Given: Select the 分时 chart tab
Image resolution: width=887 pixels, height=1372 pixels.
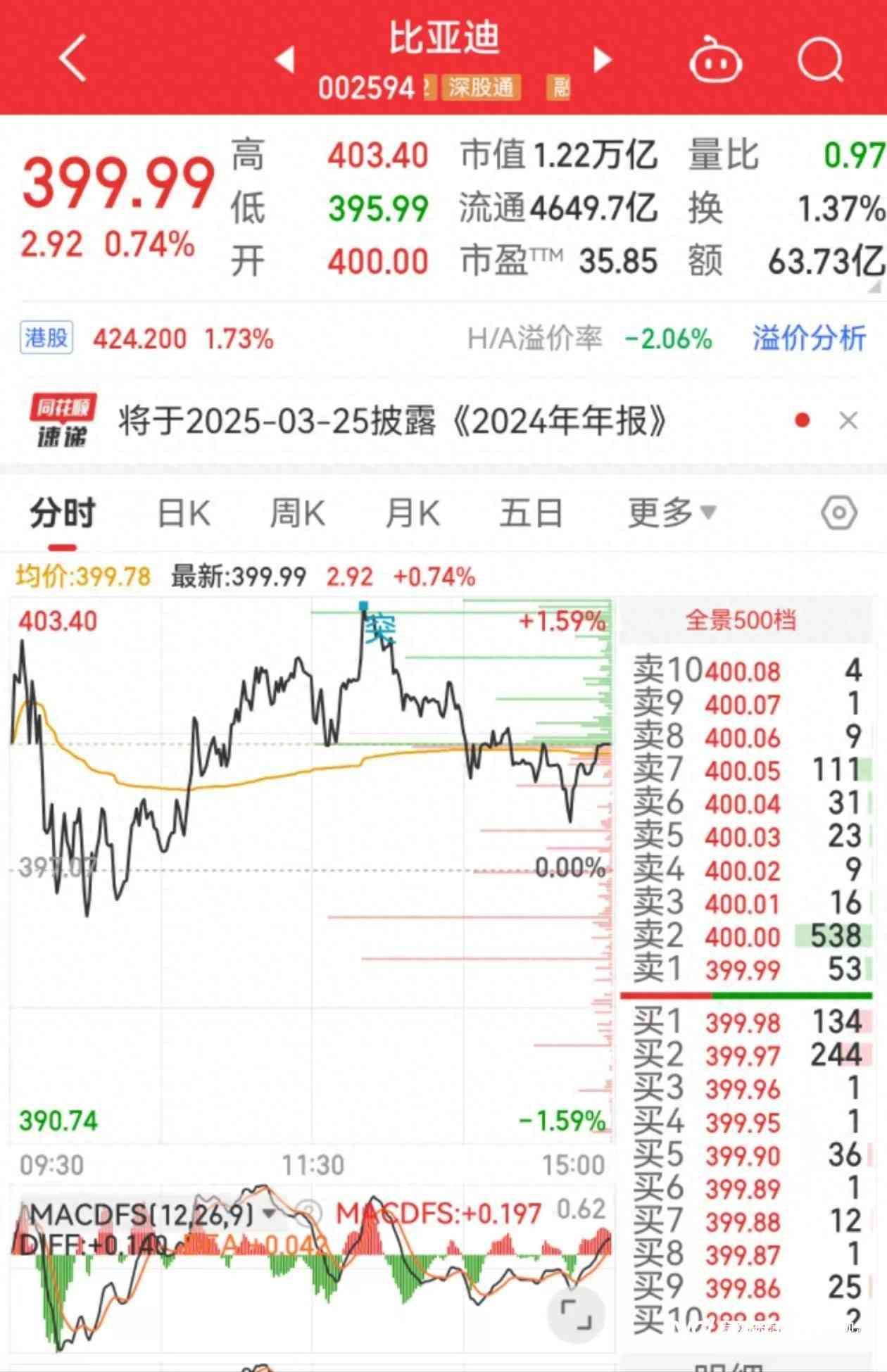Looking at the screenshot, I should point(62,513).
